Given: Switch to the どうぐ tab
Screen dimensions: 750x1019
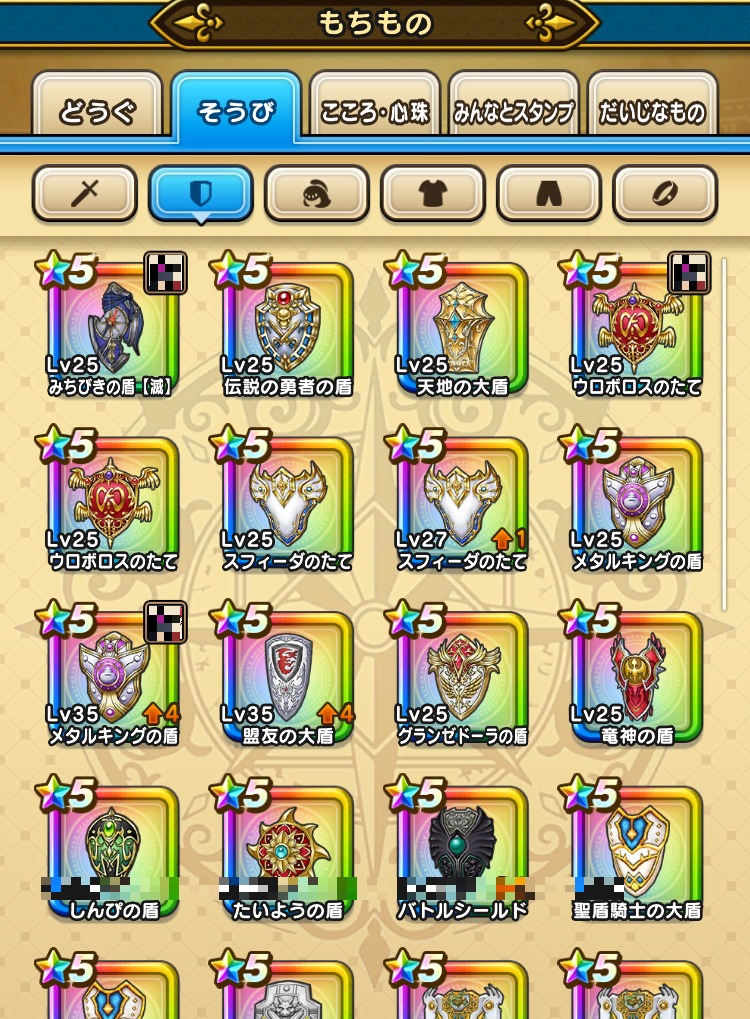Looking at the screenshot, I should point(97,111).
